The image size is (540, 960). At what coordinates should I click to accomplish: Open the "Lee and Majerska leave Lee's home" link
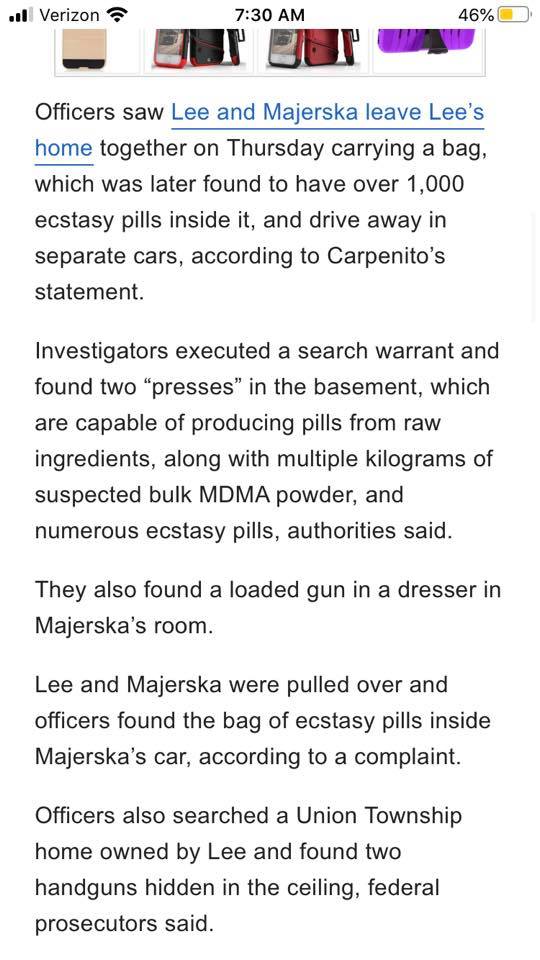(328, 113)
